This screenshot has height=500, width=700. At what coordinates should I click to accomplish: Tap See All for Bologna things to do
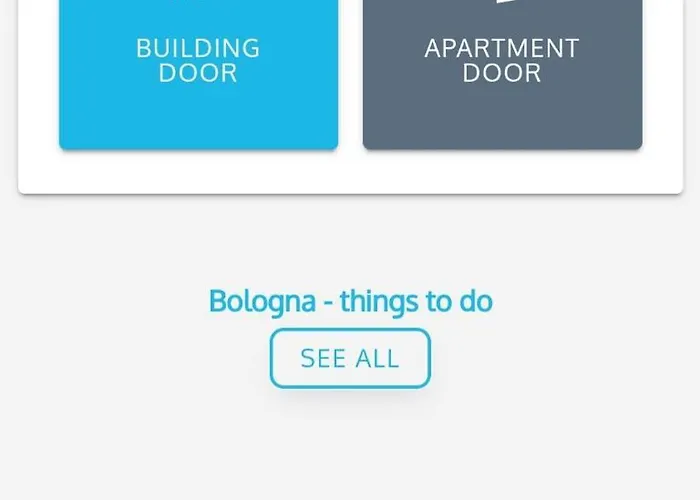[350, 358]
